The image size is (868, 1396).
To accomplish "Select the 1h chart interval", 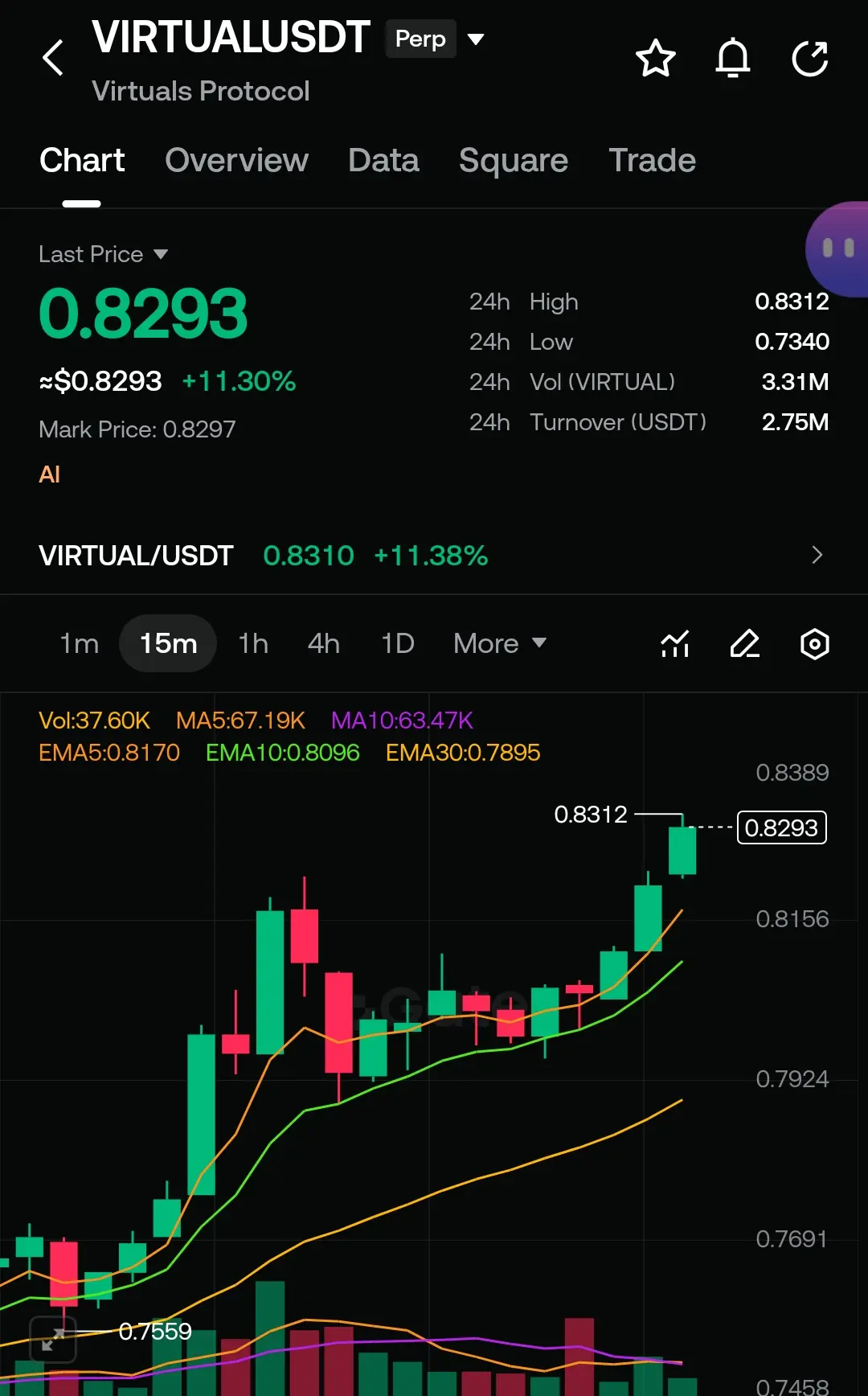I will (253, 643).
